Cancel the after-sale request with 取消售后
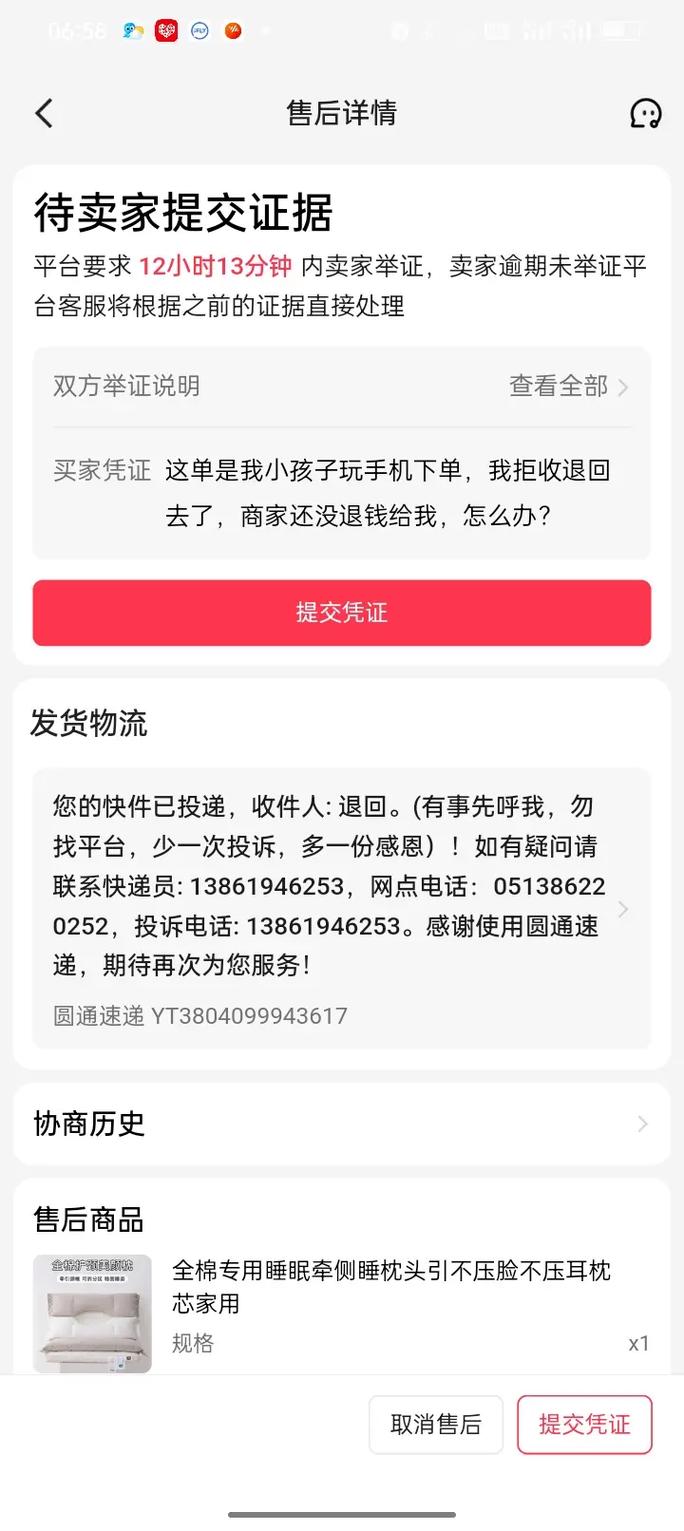 coord(435,1424)
